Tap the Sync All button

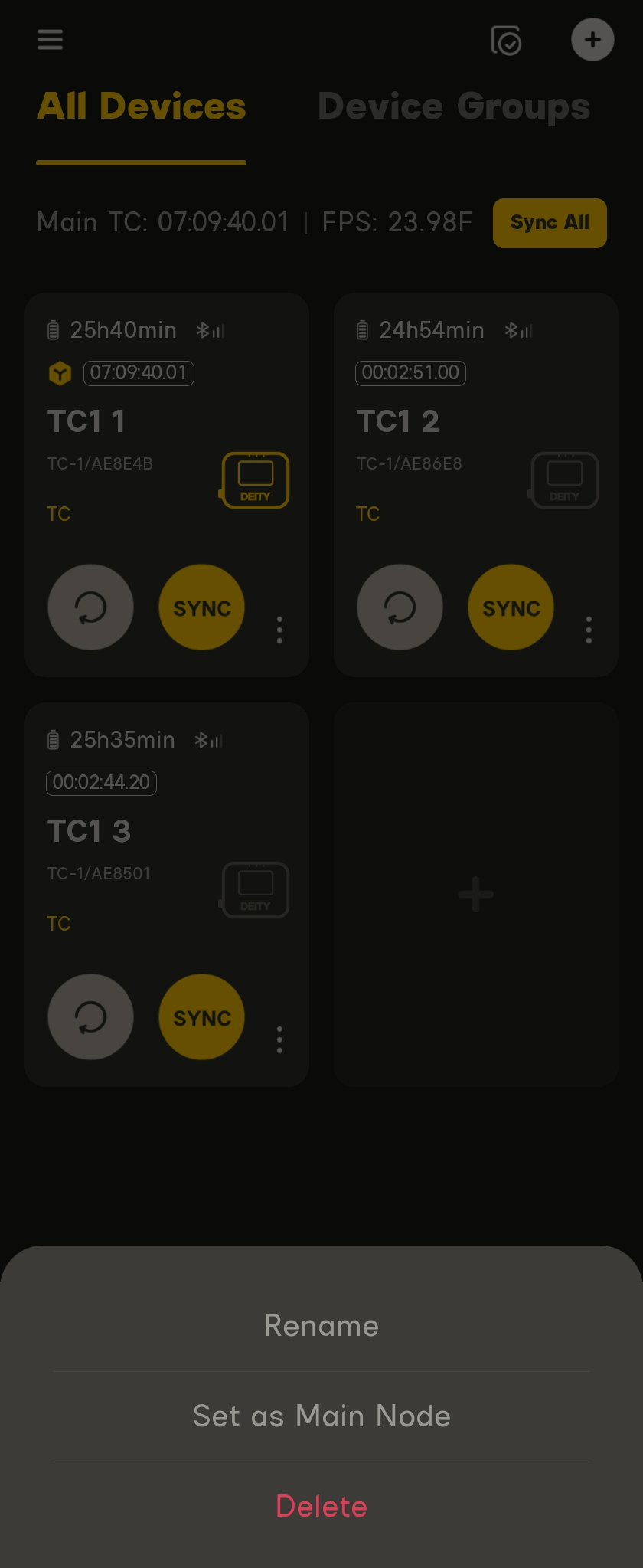pyautogui.click(x=550, y=223)
